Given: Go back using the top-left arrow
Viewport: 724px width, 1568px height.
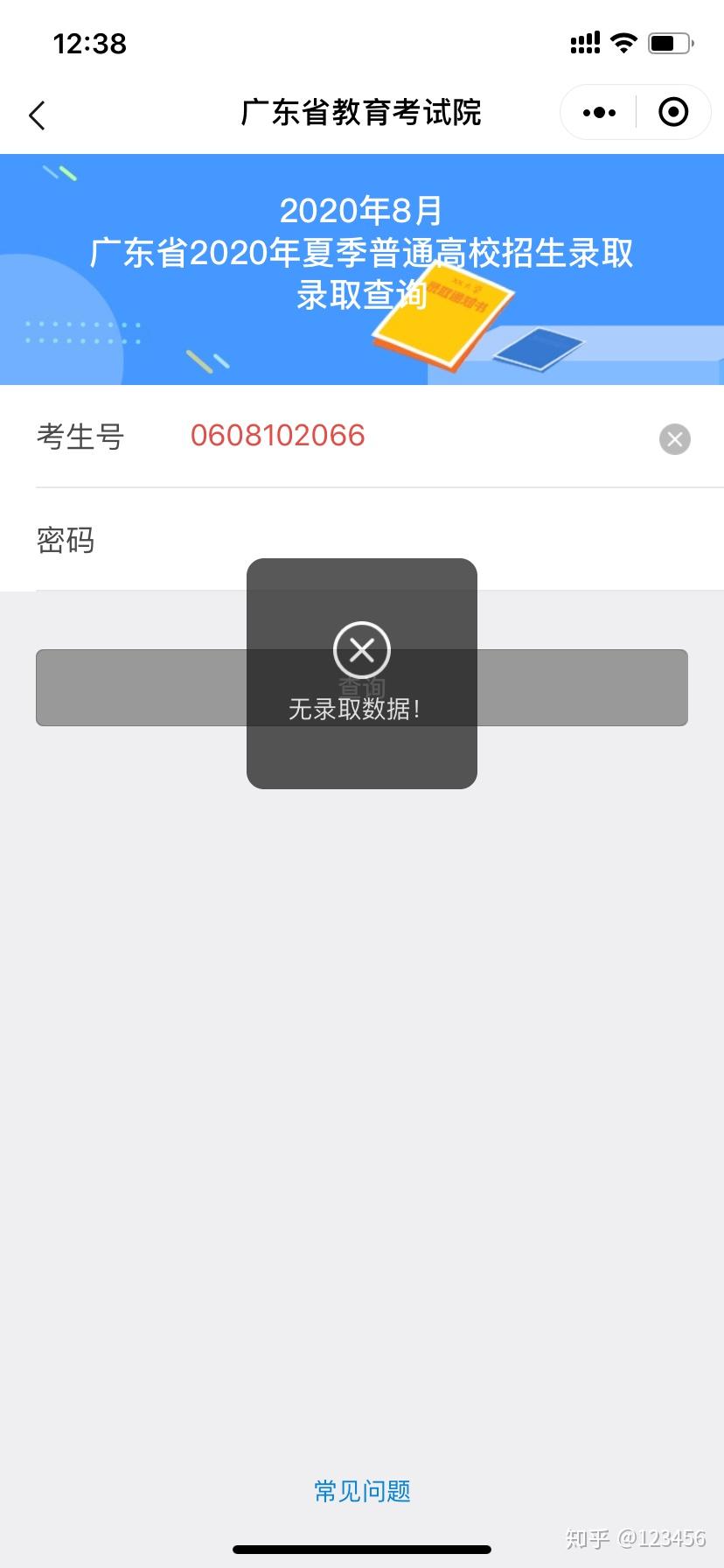Looking at the screenshot, I should pyautogui.click(x=37, y=115).
